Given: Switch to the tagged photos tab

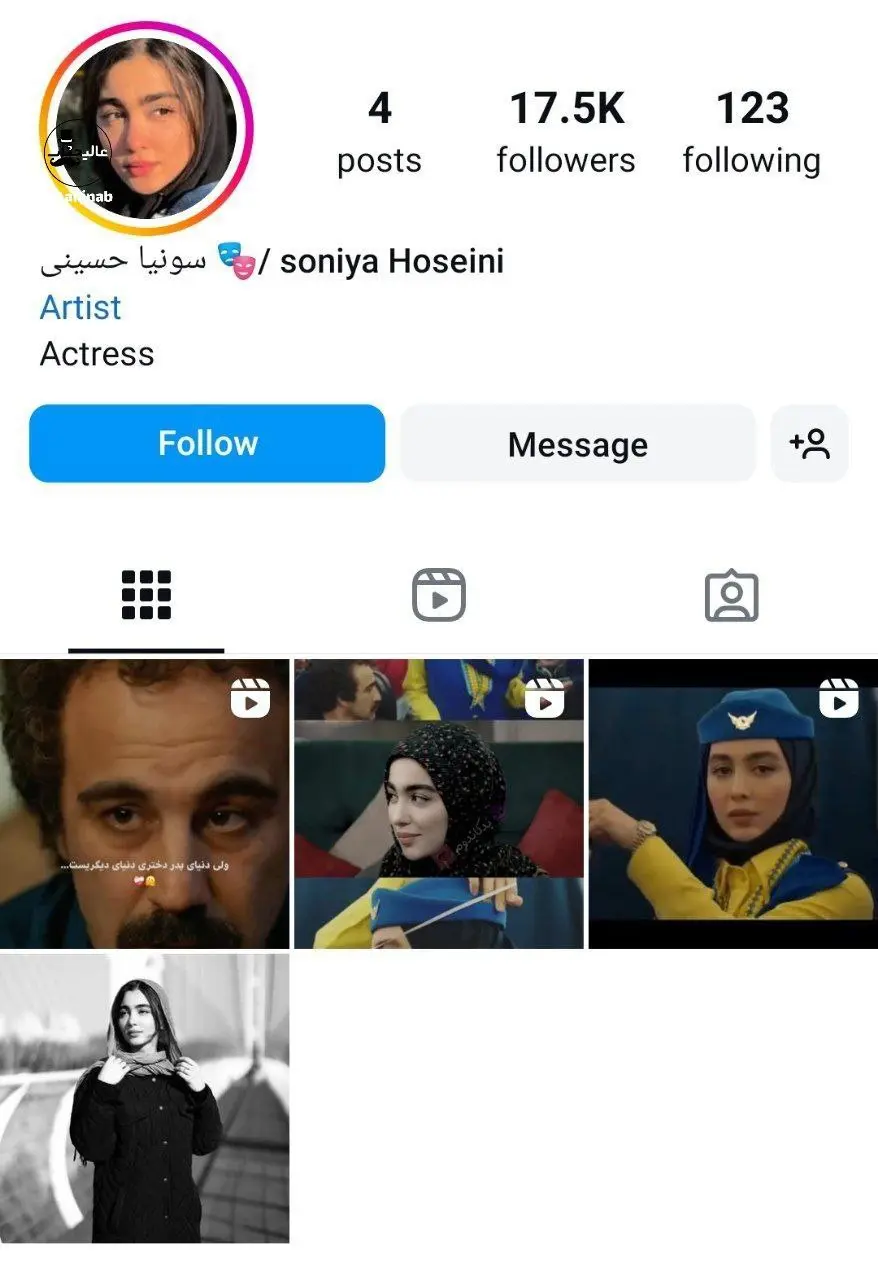Looking at the screenshot, I should click(731, 596).
